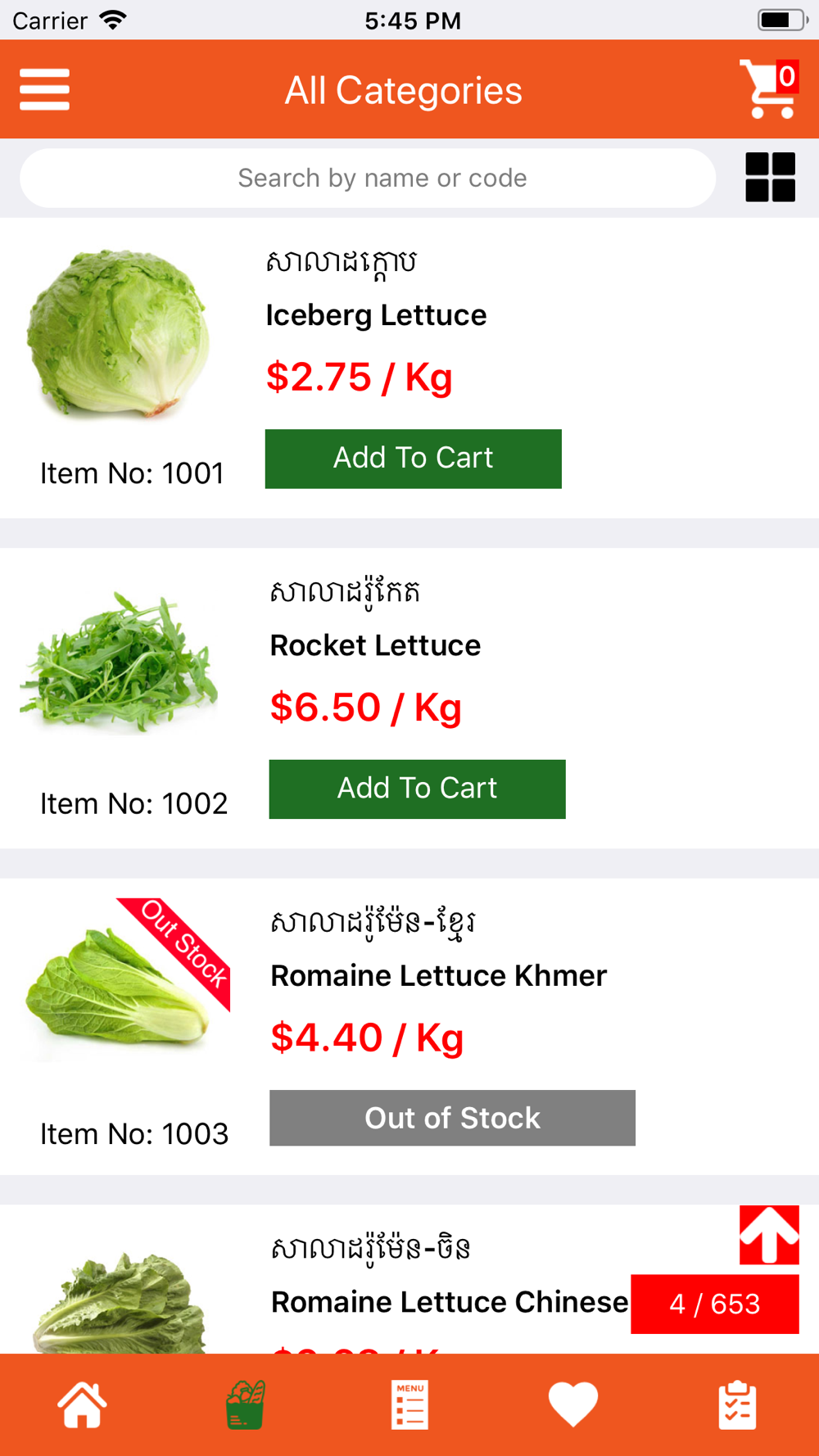Open Iceberg Lettuce product image
Viewport: 819px width, 1456px height.
pos(120,334)
